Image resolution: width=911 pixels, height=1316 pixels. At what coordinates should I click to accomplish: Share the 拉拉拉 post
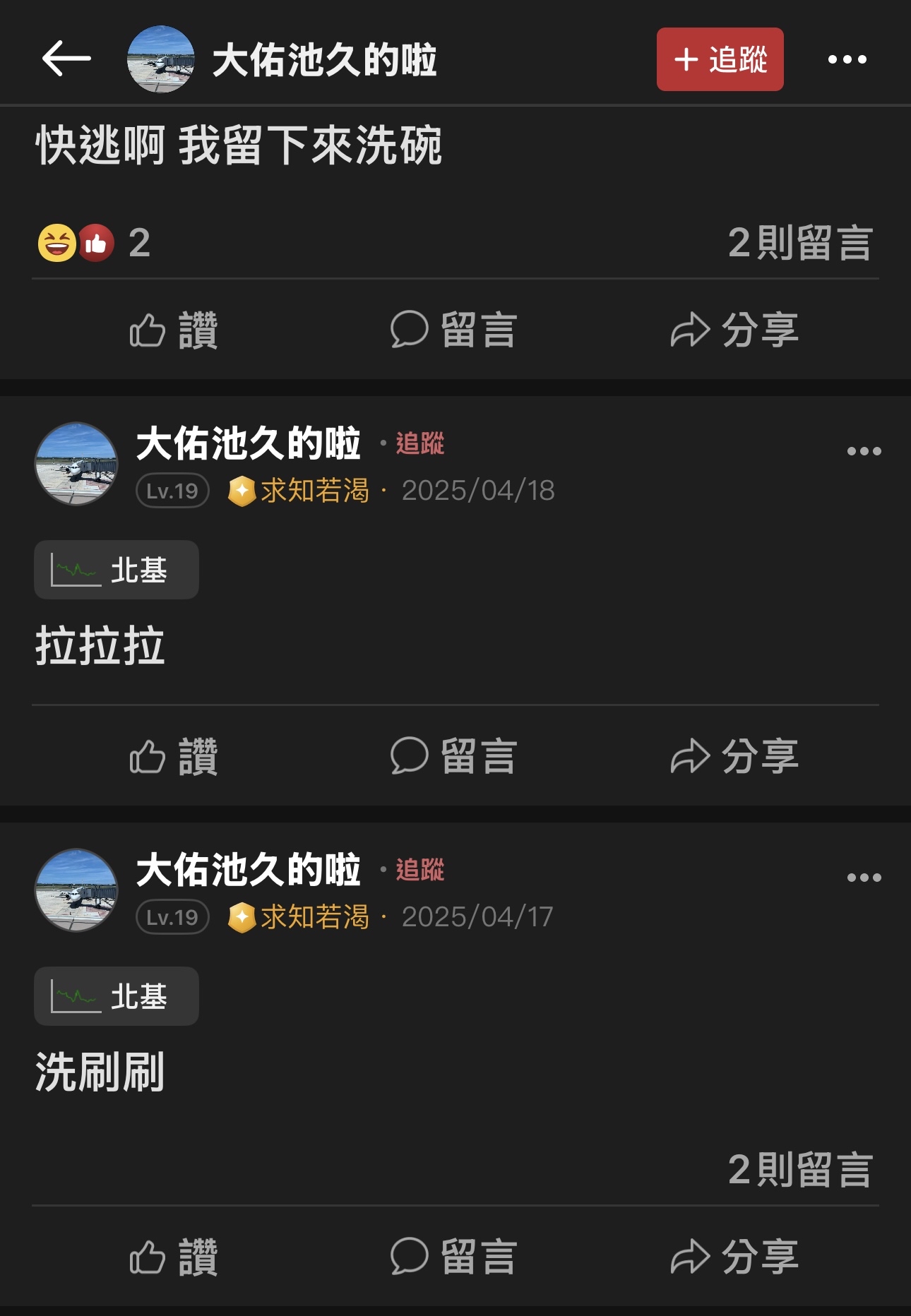coord(734,757)
